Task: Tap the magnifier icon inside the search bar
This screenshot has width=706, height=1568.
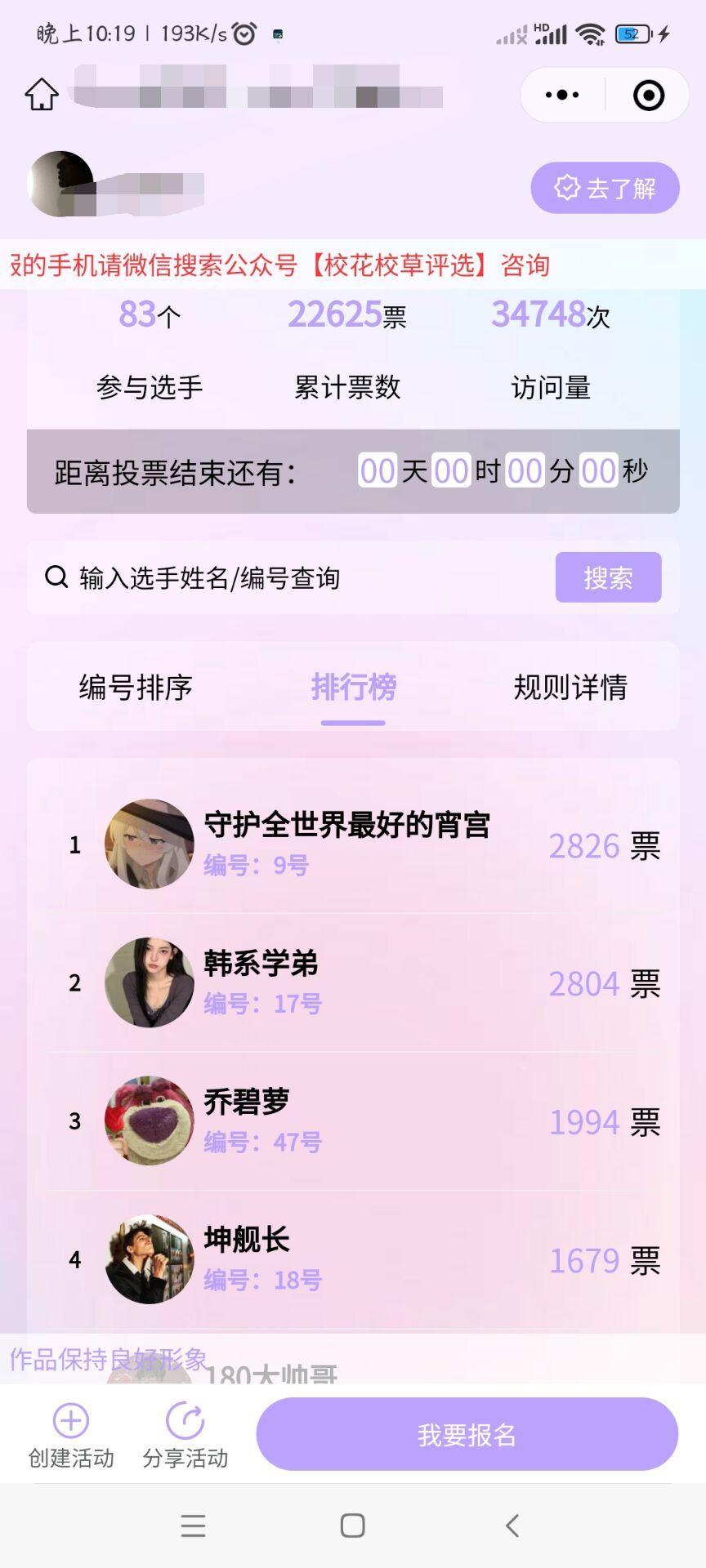Action: 54,577
